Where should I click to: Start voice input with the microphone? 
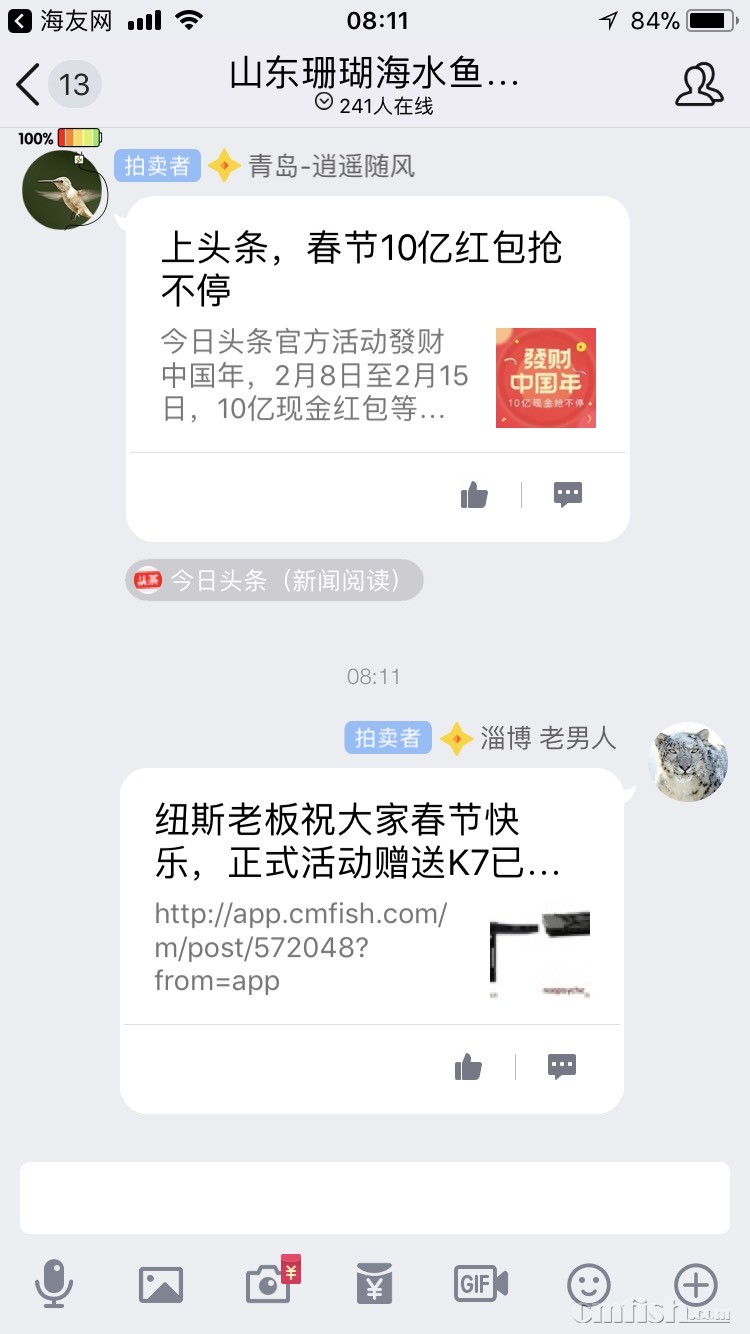coord(54,1283)
